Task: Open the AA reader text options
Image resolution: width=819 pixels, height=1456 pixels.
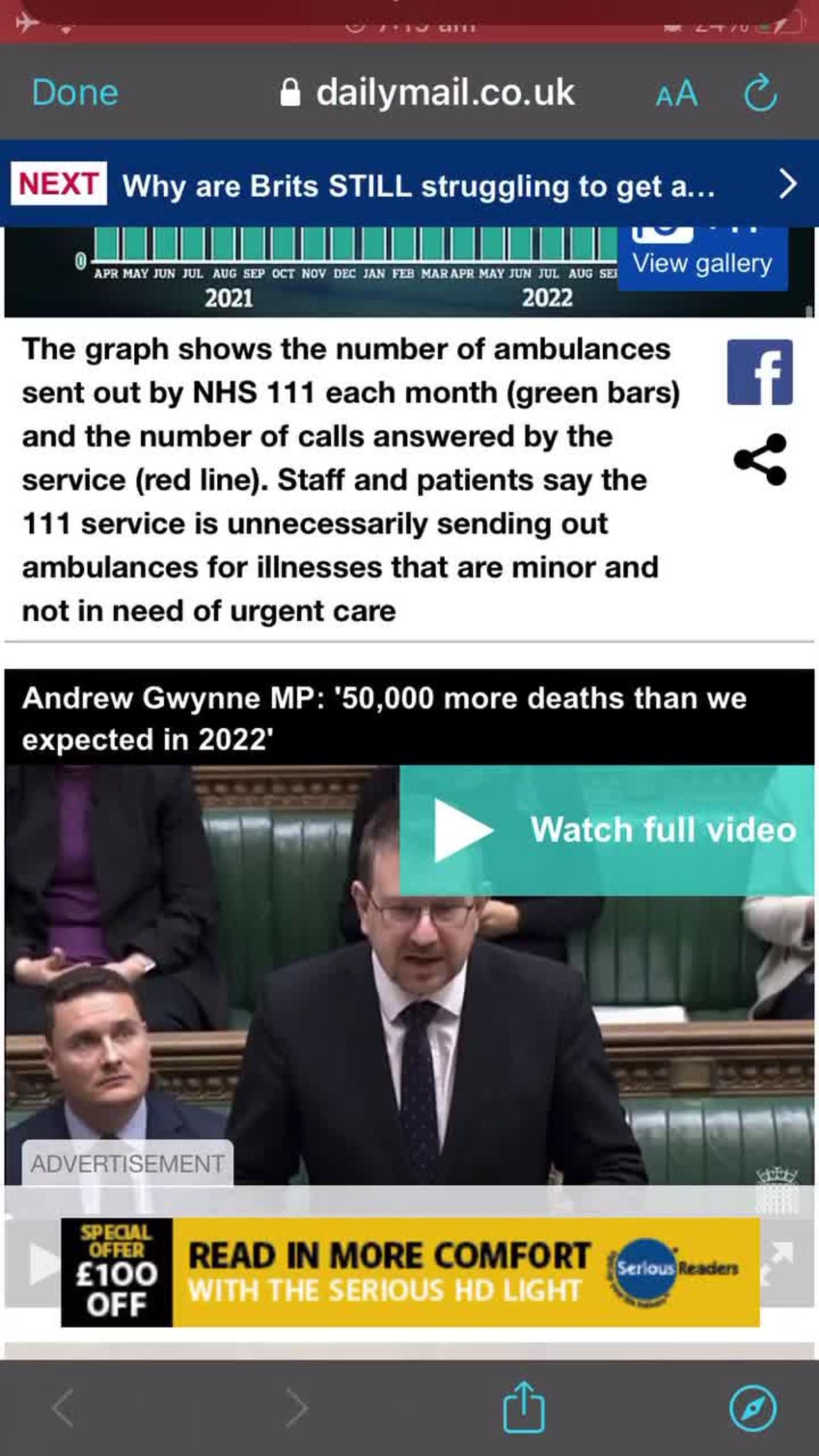Action: pyautogui.click(x=676, y=93)
